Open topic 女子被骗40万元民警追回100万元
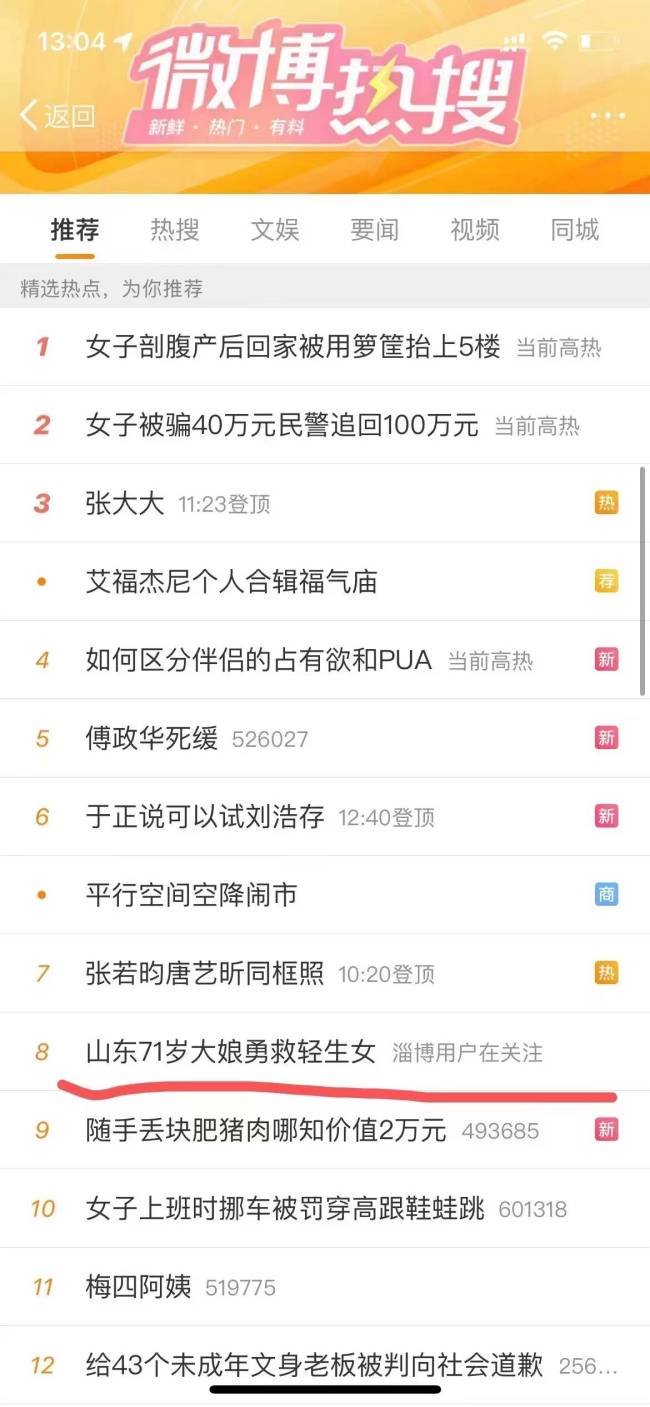 point(325,425)
